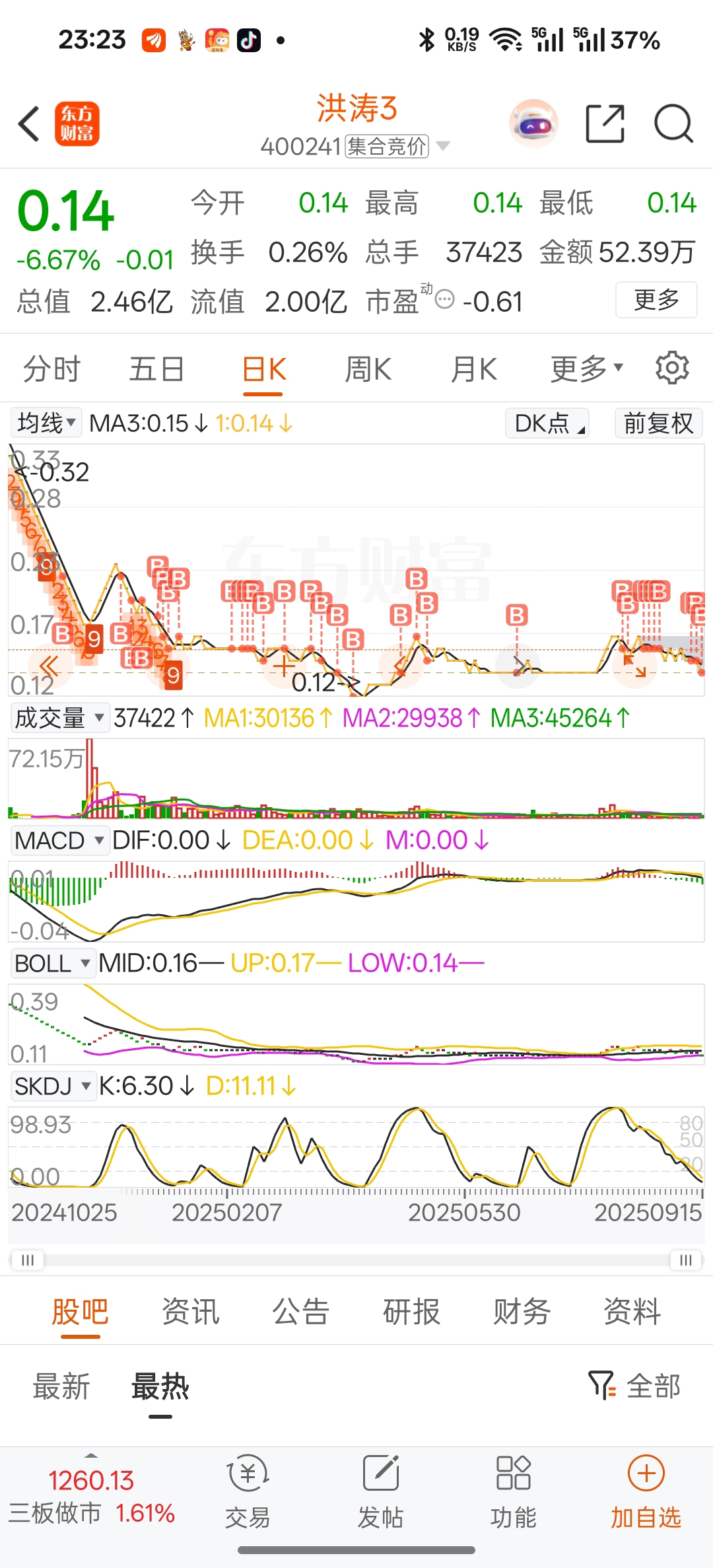Switch to the 公告 tab
Viewport: 713px width, 1568px height.
pyautogui.click(x=301, y=1311)
